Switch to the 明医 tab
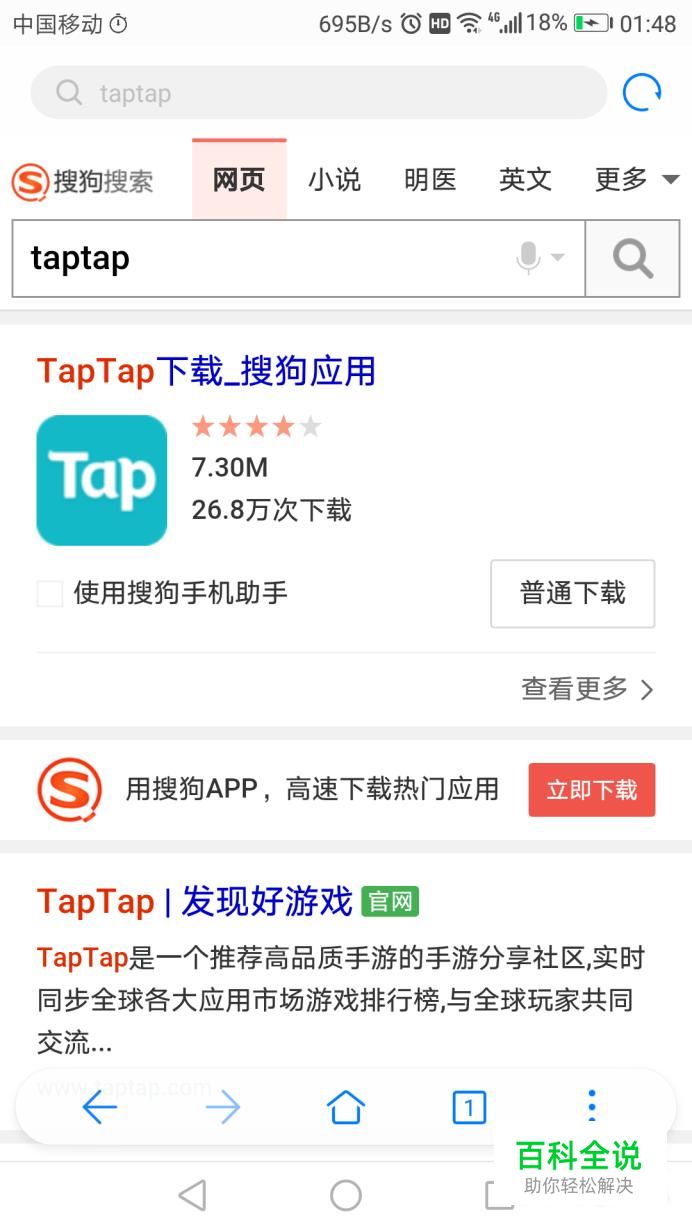692x1230 pixels. (430, 180)
